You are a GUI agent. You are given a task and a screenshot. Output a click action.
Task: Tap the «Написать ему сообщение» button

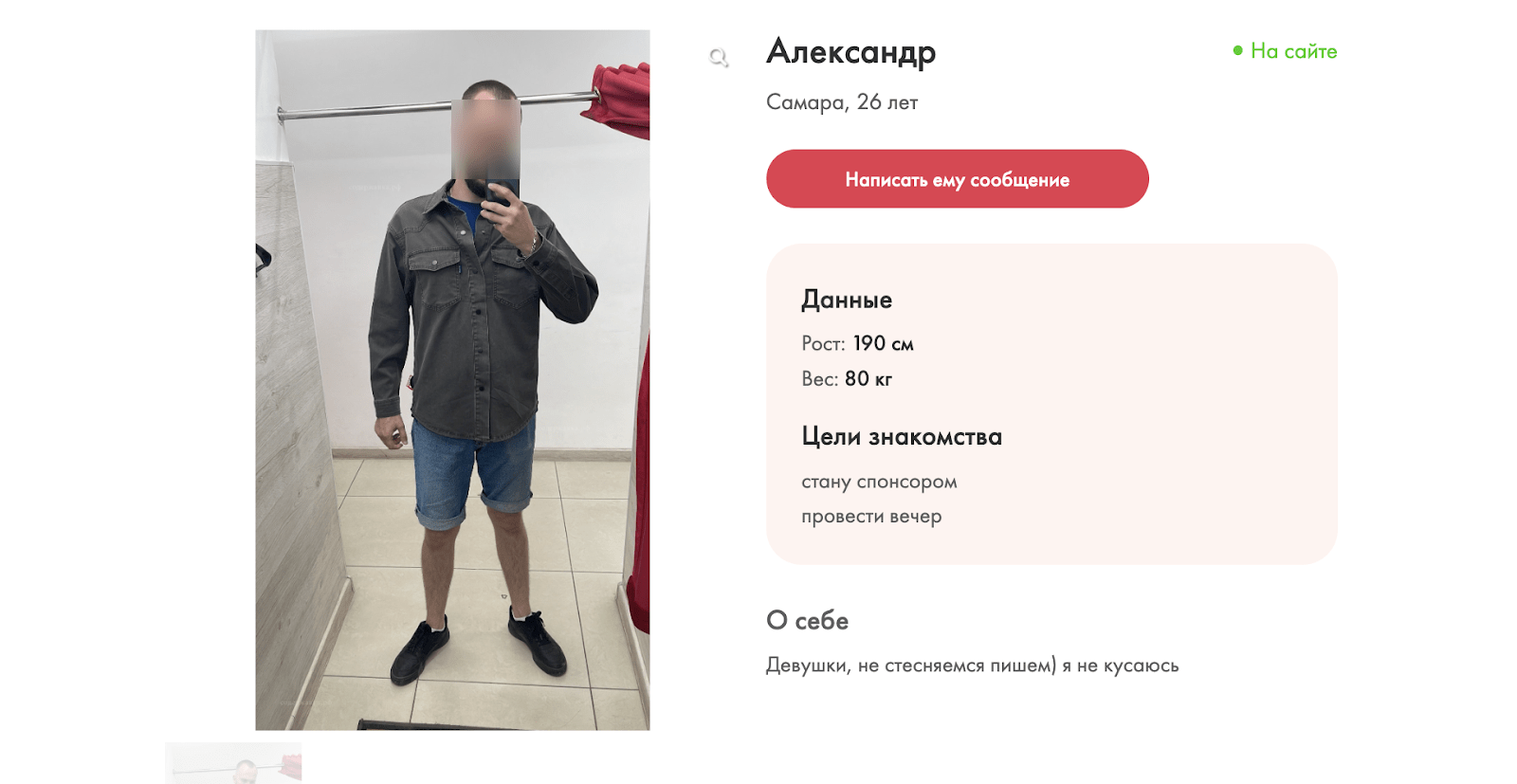pyautogui.click(x=957, y=179)
